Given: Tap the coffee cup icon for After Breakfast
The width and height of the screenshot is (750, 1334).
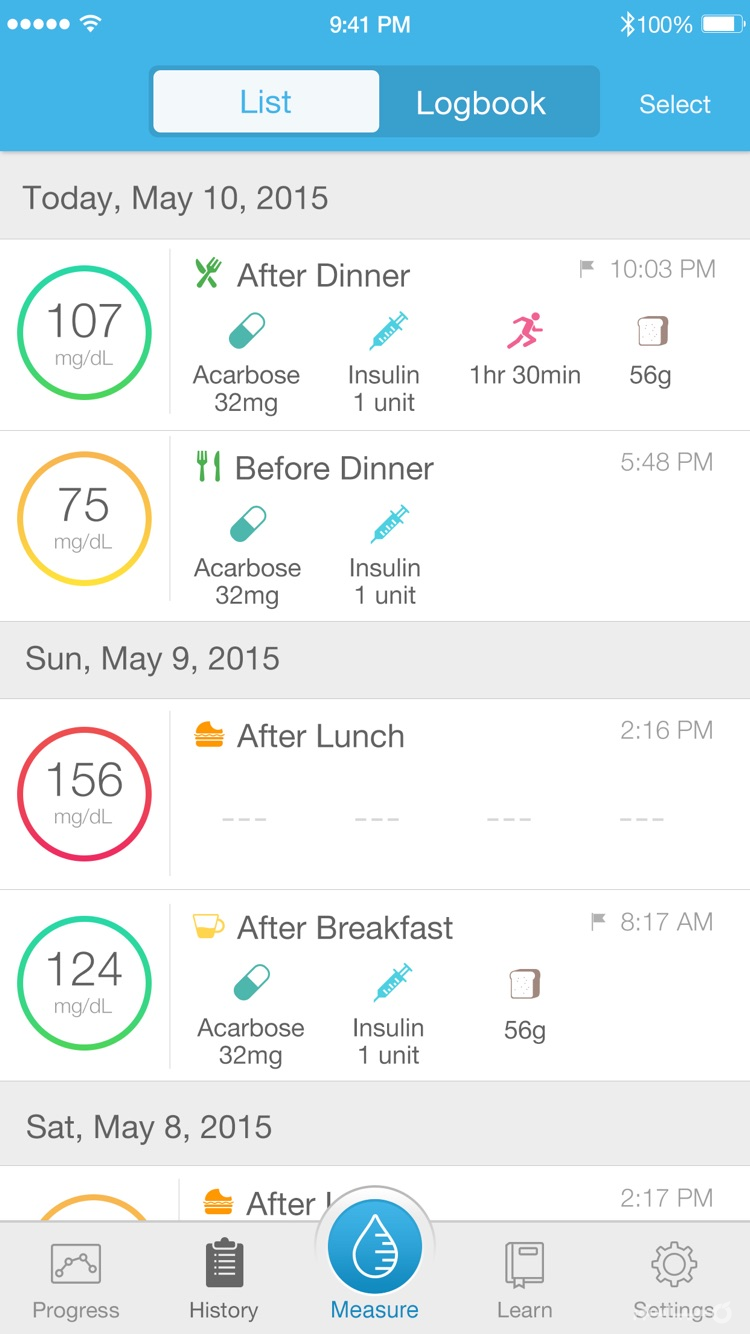Looking at the screenshot, I should pyautogui.click(x=206, y=925).
